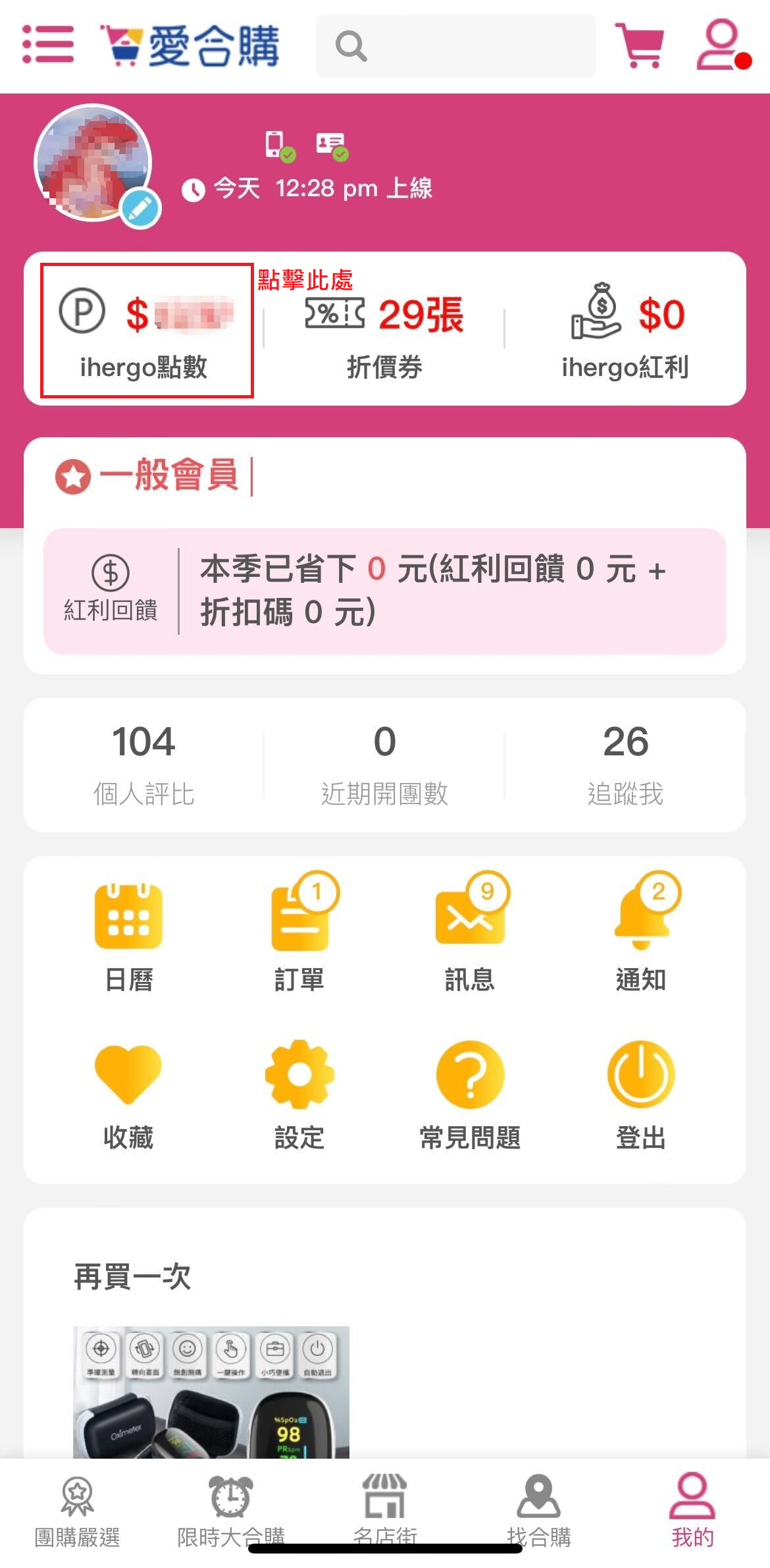This screenshot has height=1568, width=770.
Task: Open ihergo紅利 balance
Action: [625, 331]
